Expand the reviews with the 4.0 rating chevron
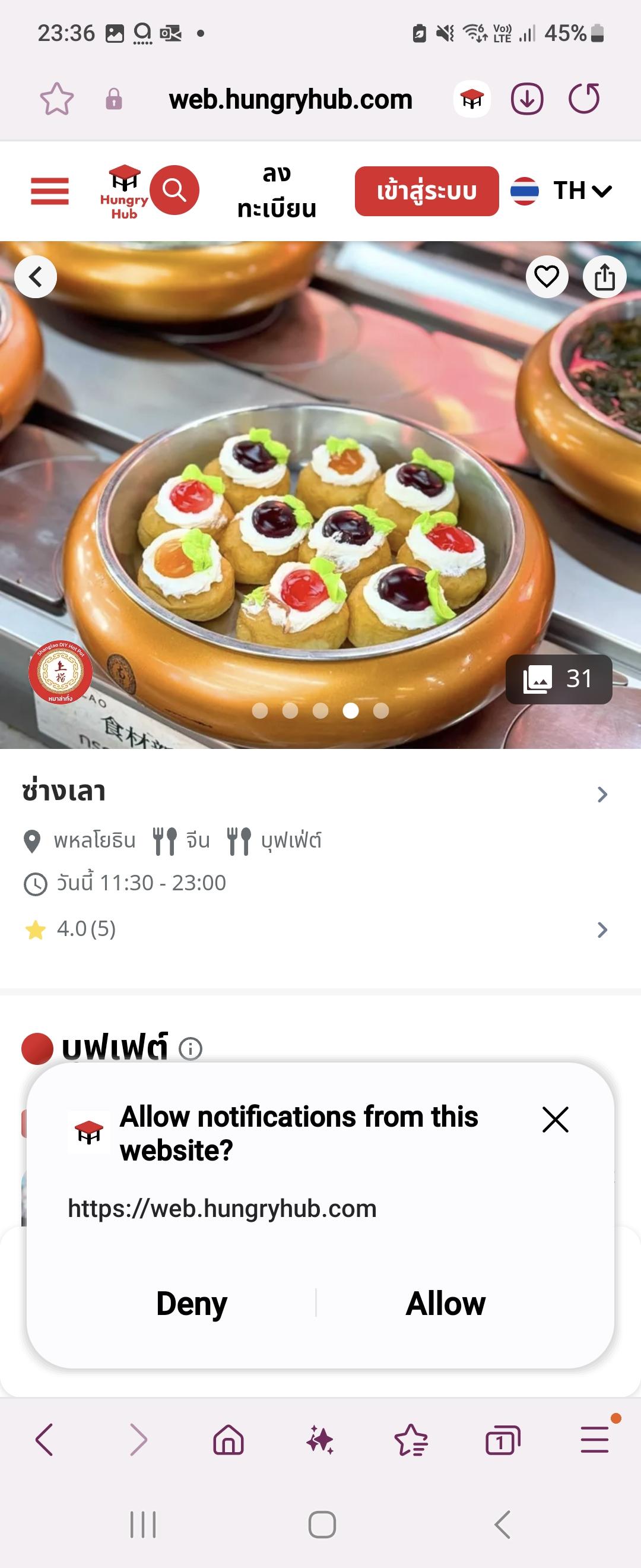The image size is (641, 1568). coord(601,930)
